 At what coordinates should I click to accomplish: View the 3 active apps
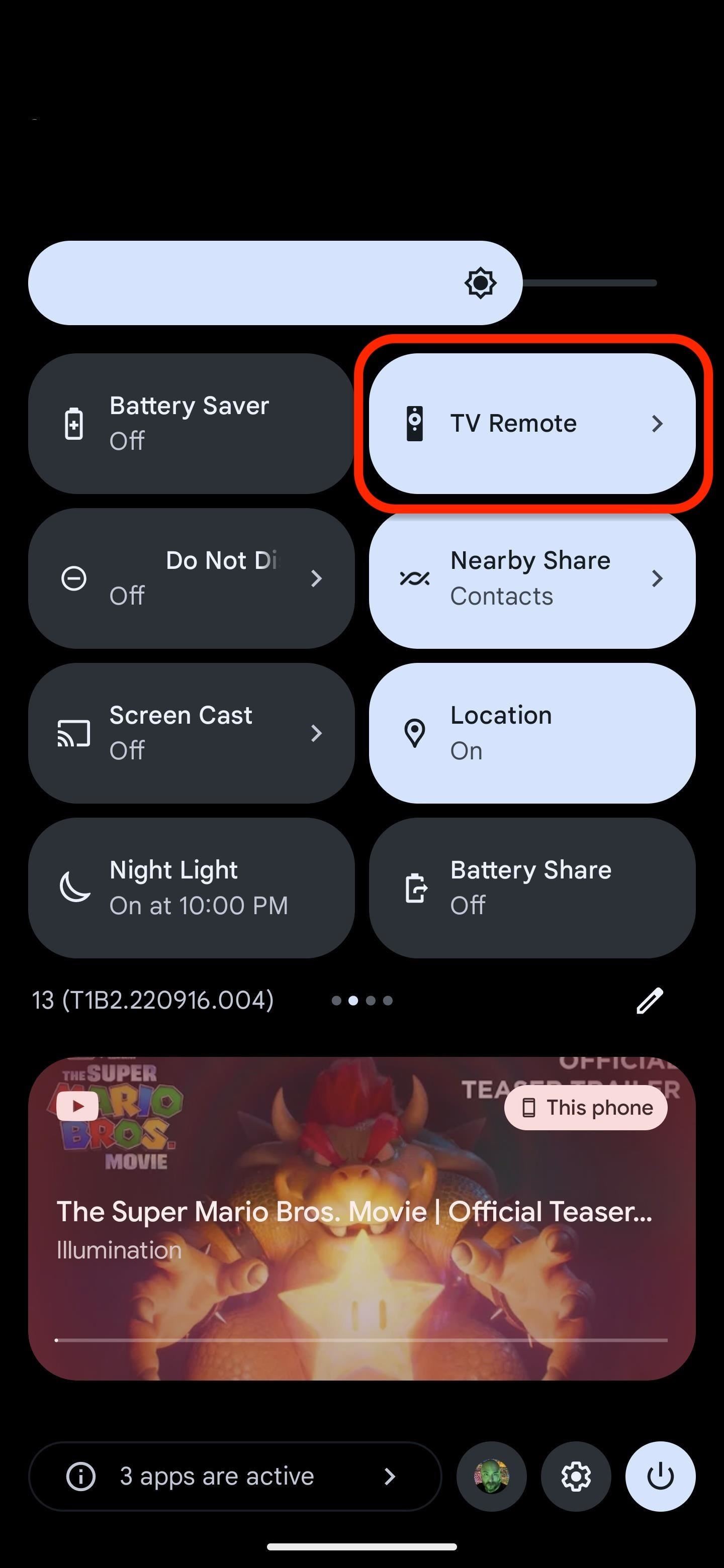234,1476
